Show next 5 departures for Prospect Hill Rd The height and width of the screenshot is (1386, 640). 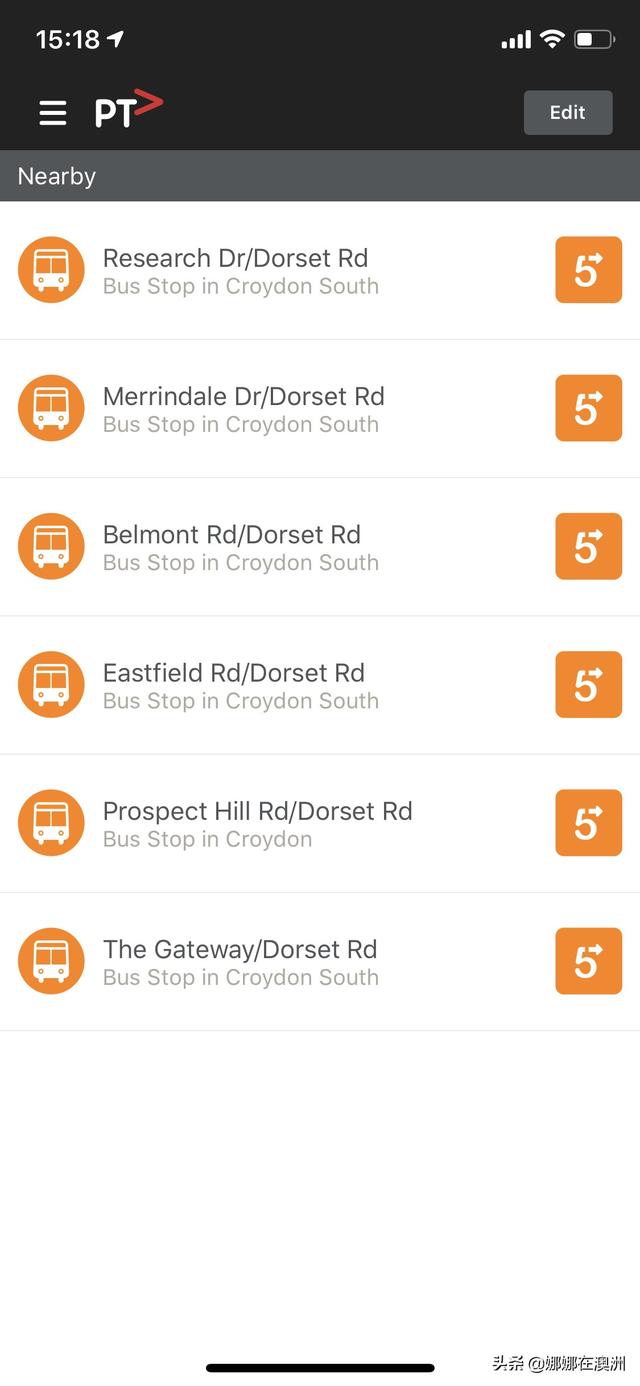click(x=588, y=823)
